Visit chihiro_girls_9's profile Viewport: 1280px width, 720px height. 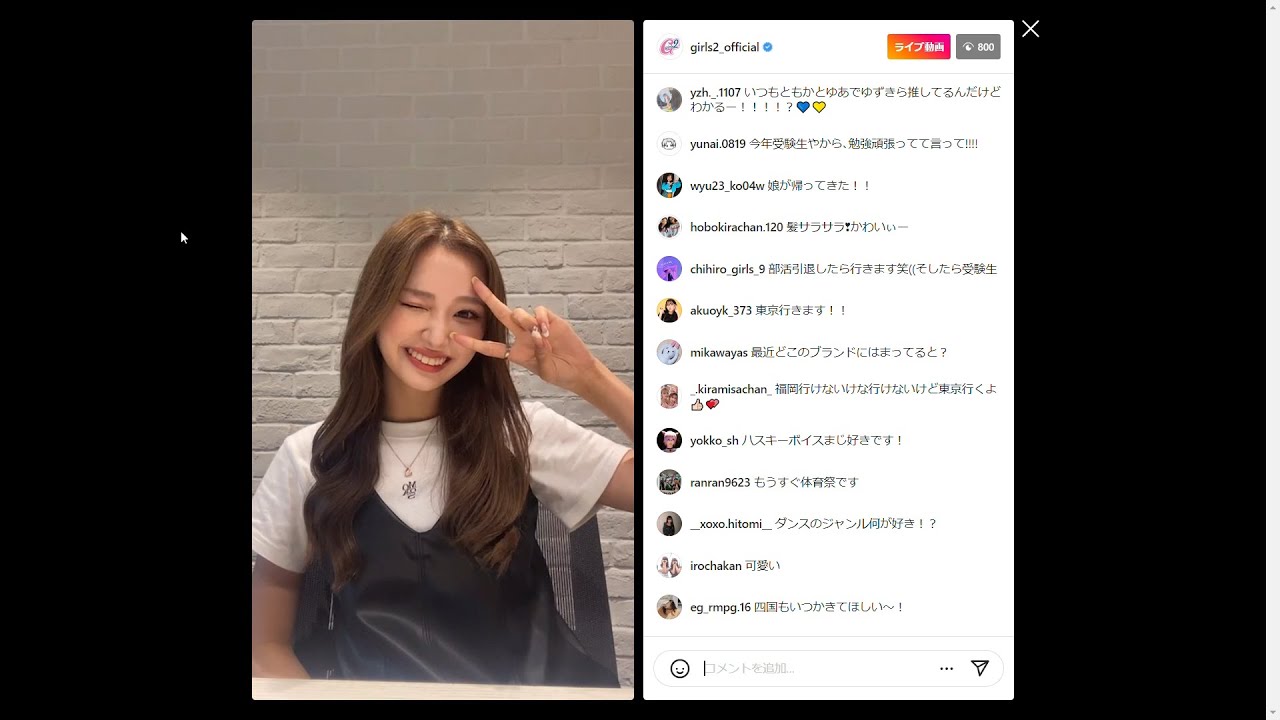[x=727, y=269]
